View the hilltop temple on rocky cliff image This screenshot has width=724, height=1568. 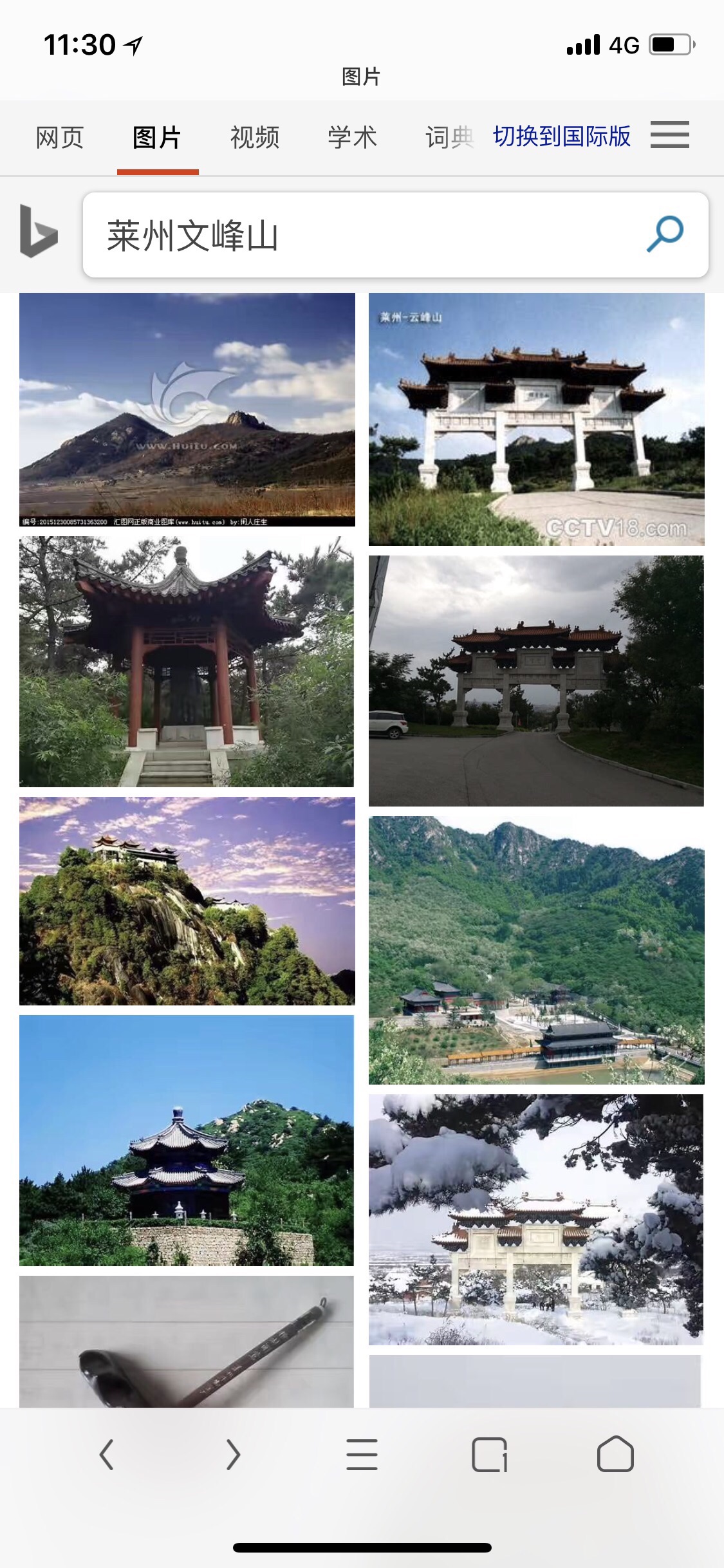[x=187, y=901]
